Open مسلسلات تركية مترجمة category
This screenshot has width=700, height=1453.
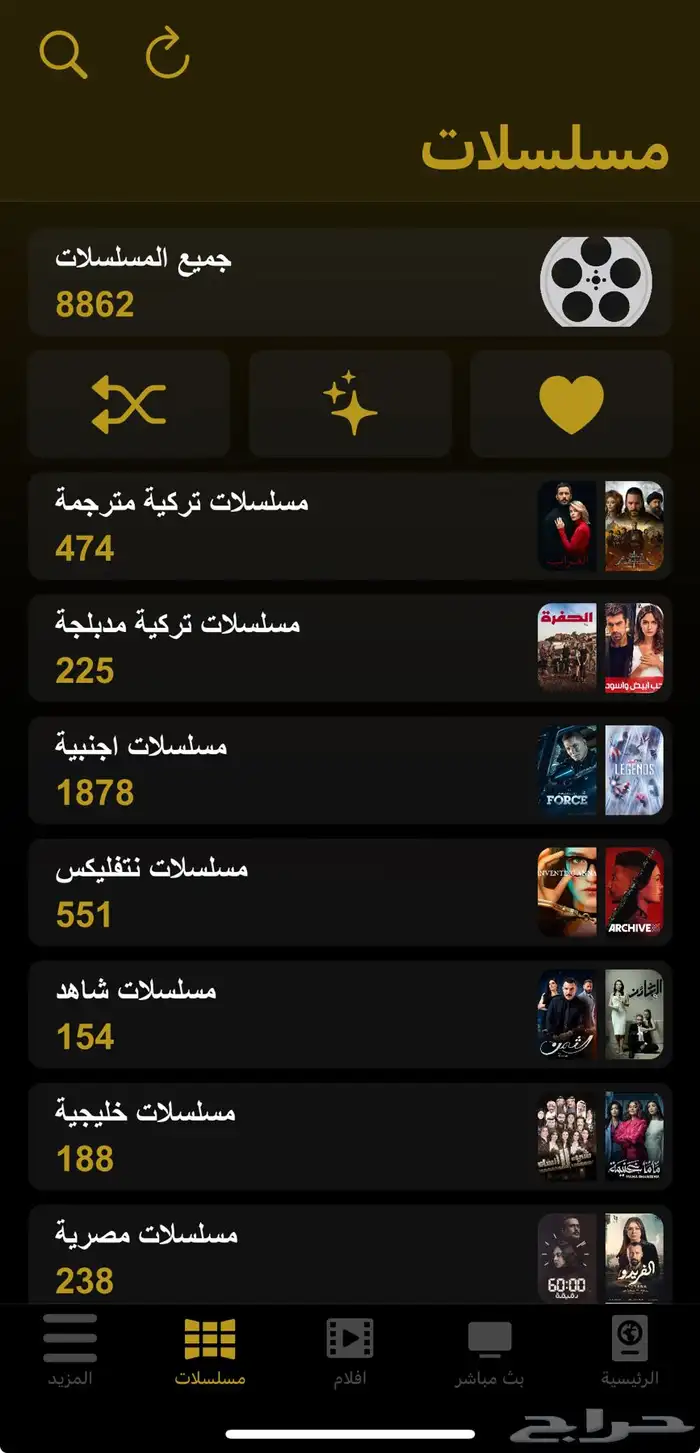(350, 527)
